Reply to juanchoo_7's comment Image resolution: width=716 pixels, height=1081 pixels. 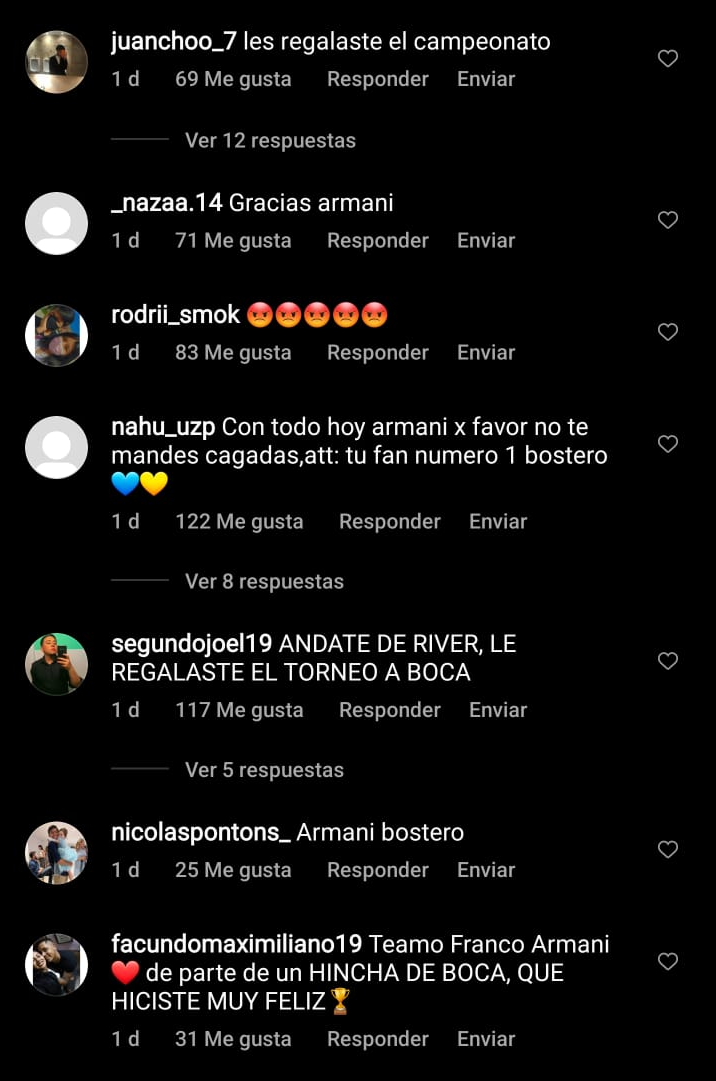click(x=377, y=79)
